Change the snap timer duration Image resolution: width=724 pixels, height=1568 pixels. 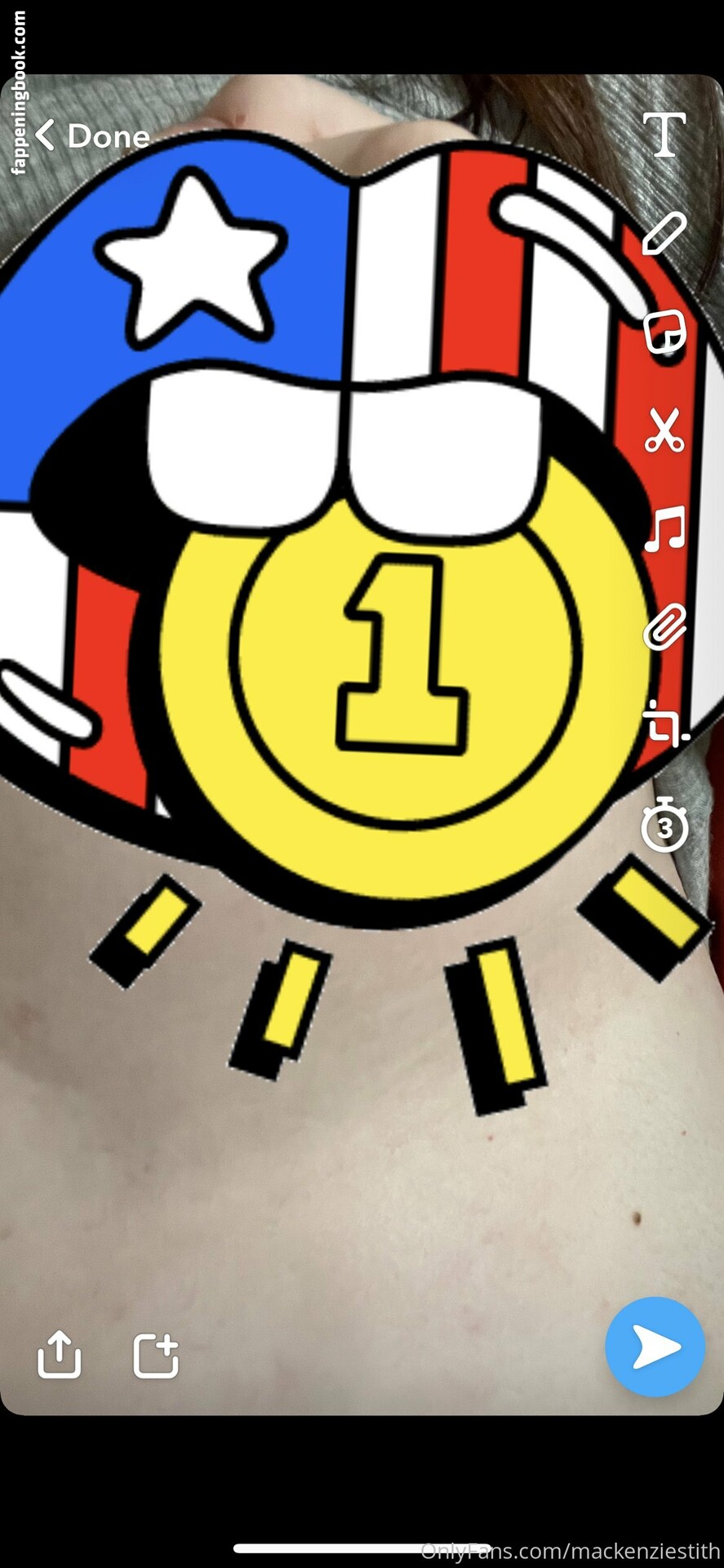[x=664, y=825]
